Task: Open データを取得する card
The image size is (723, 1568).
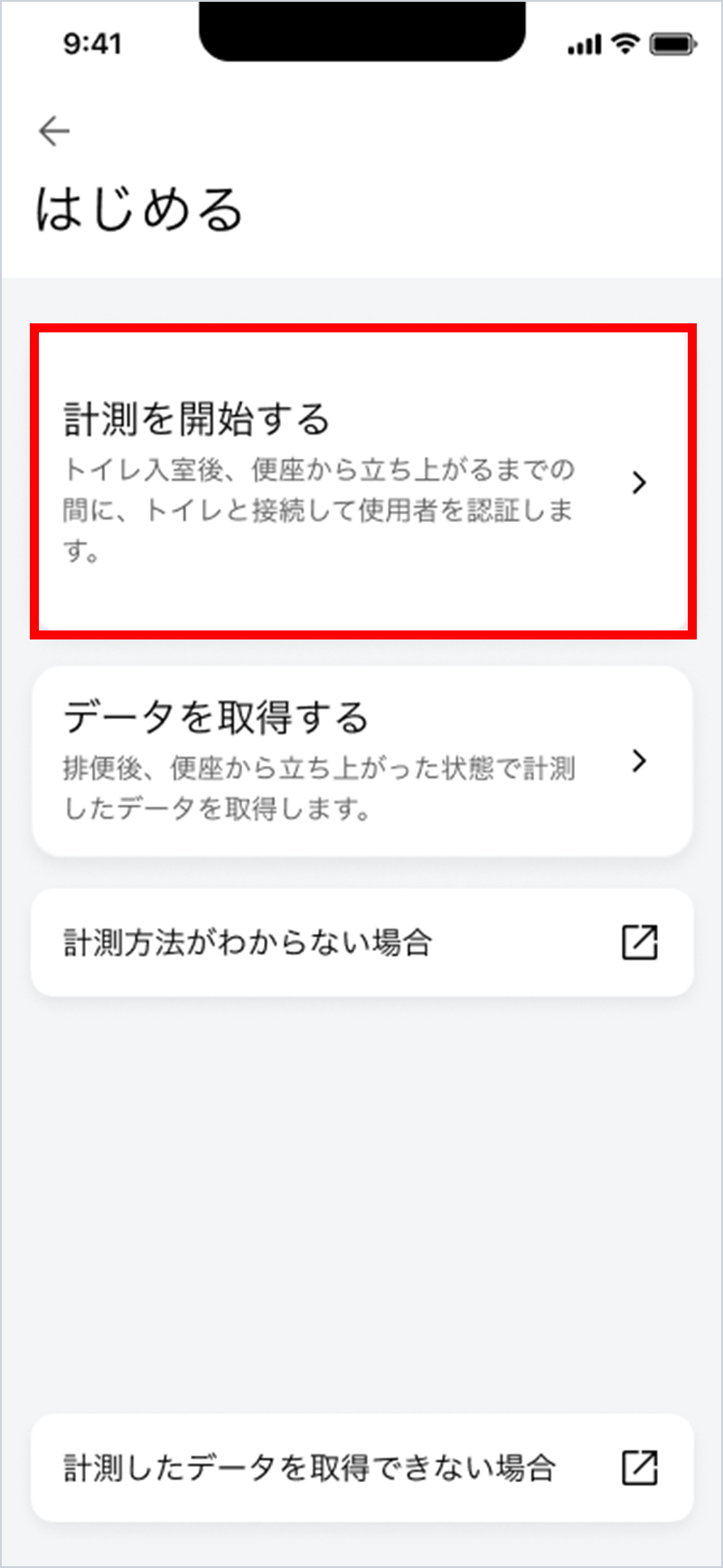Action: tap(361, 761)
